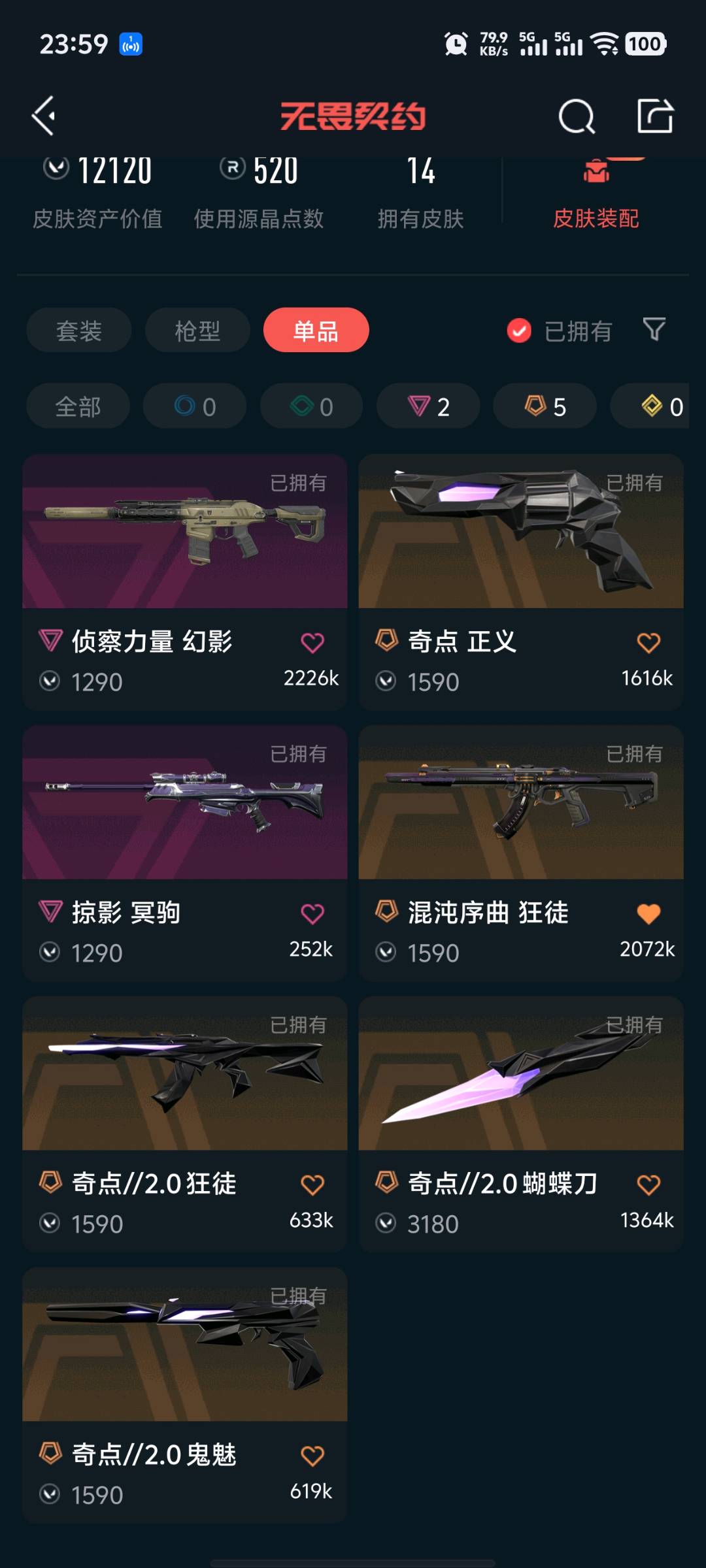Screen dimensions: 706x1568
Task: Select the 全部 rarity chip
Action: [x=78, y=406]
